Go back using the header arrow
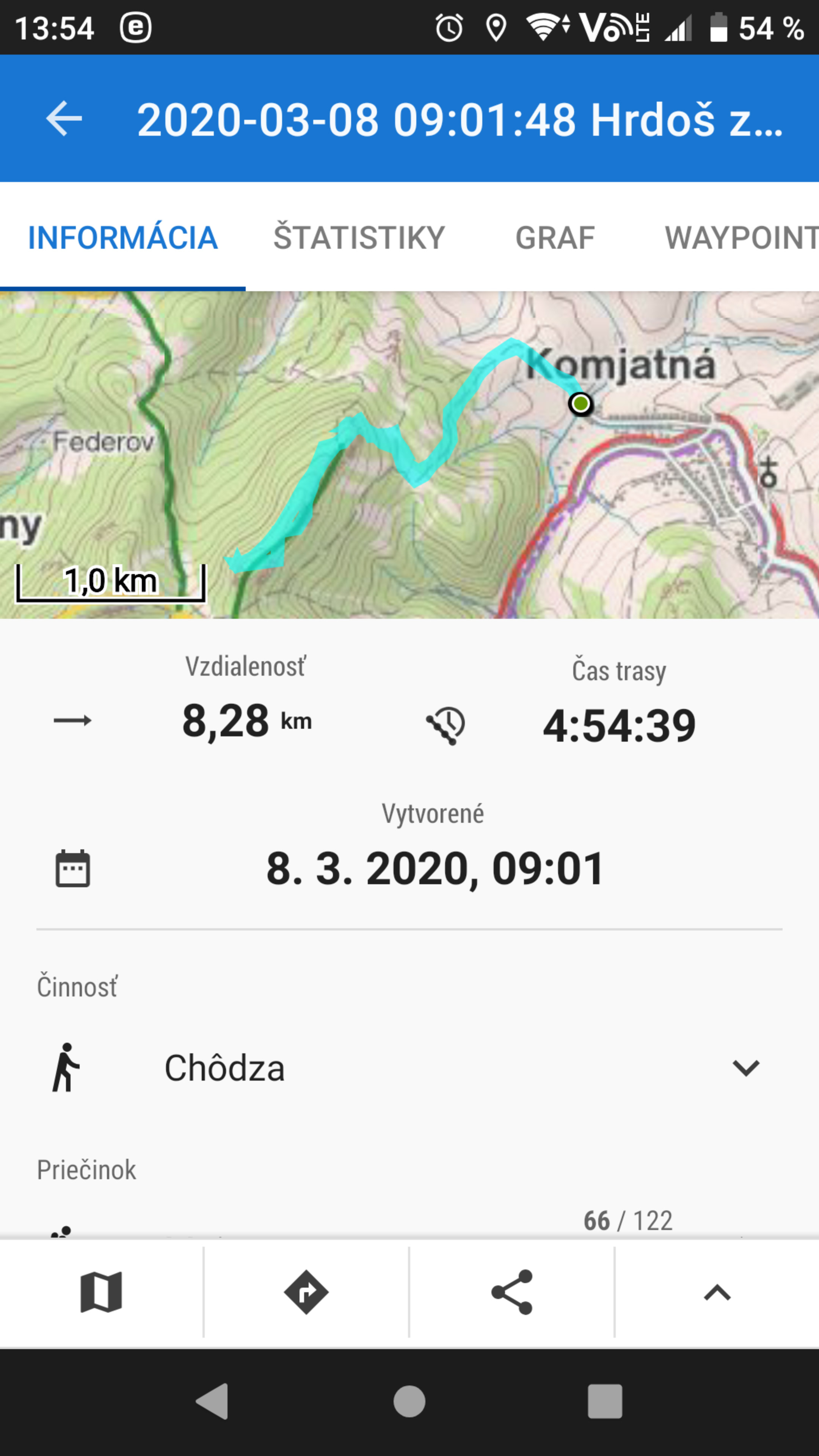 click(x=64, y=119)
